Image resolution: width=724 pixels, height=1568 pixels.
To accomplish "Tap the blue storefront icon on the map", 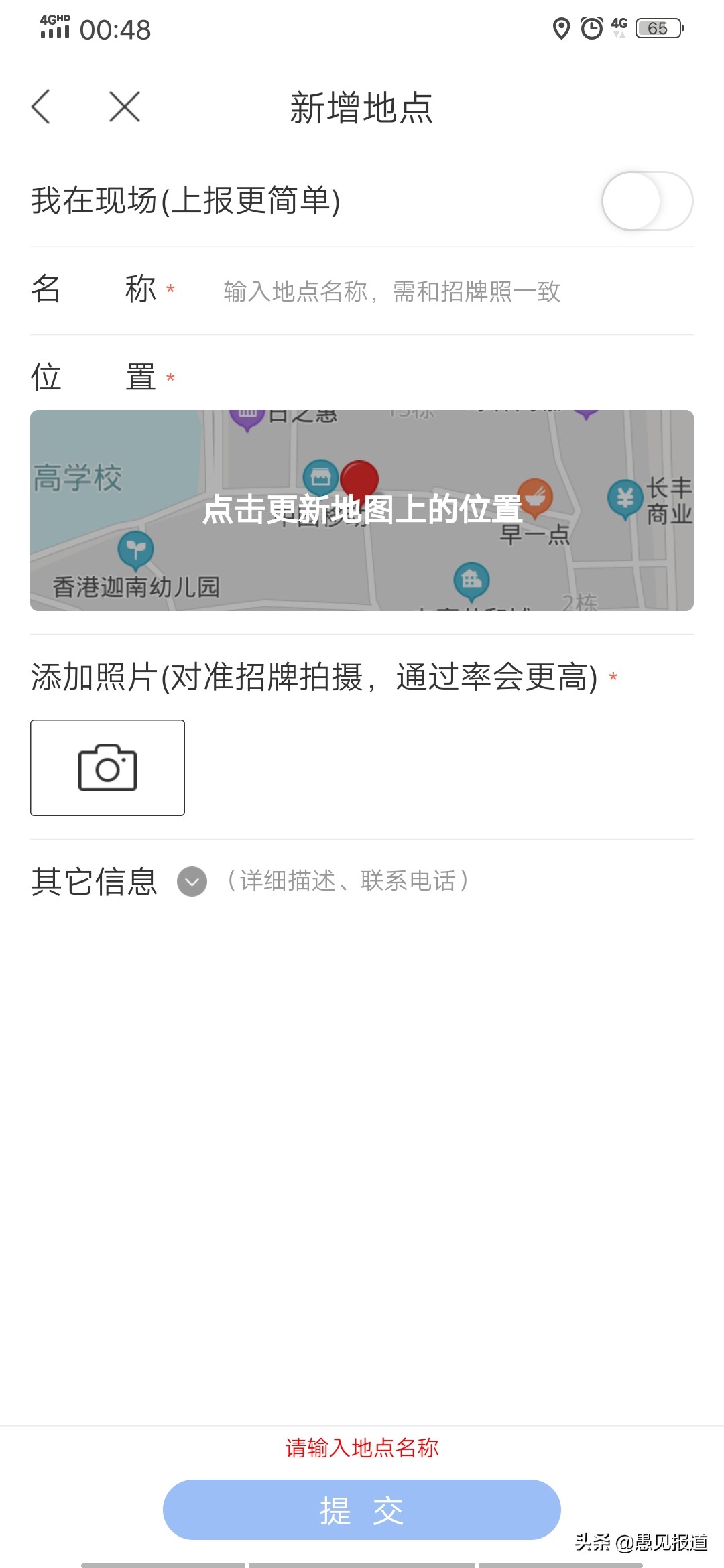I will coord(320,476).
